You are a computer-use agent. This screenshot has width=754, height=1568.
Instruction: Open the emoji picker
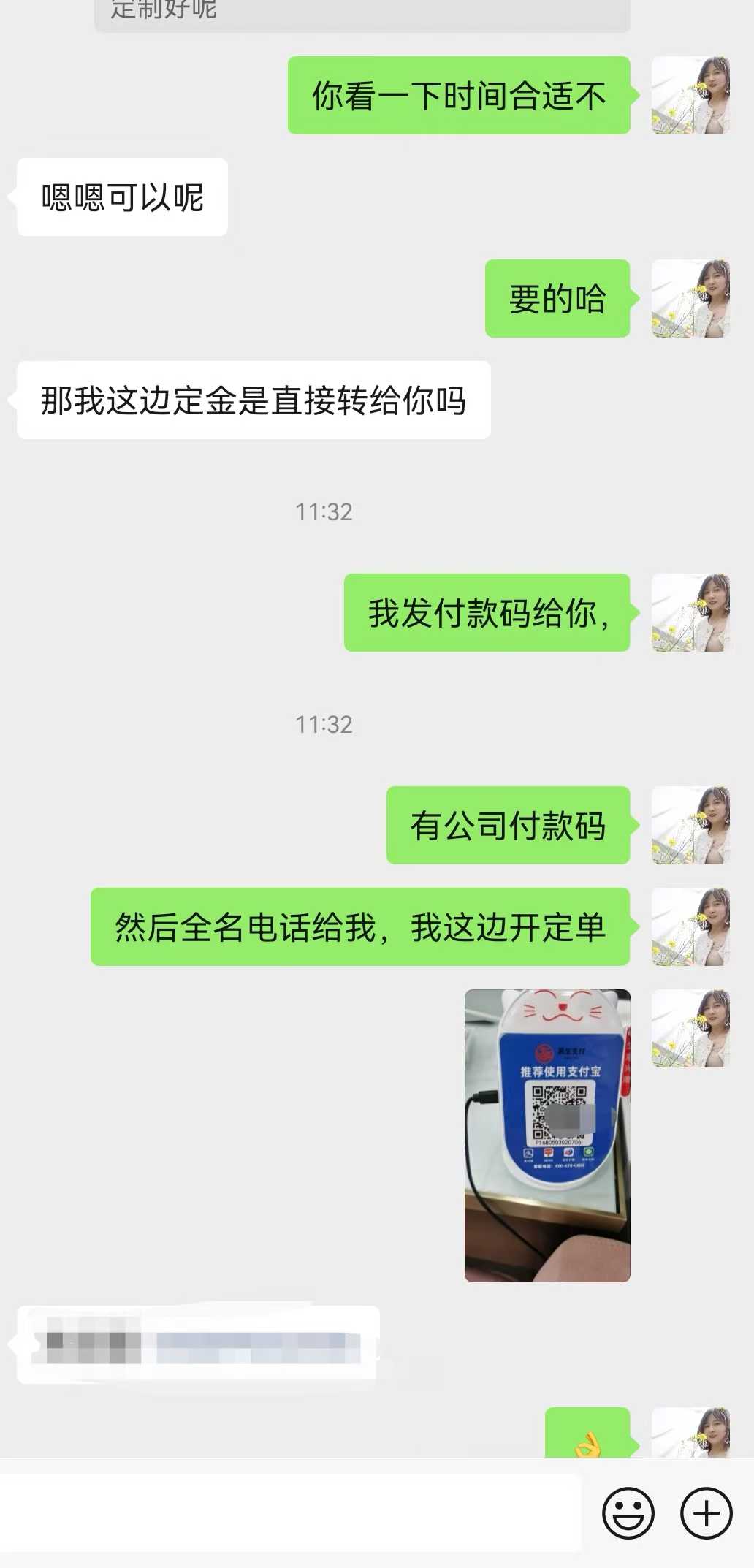[x=628, y=1512]
